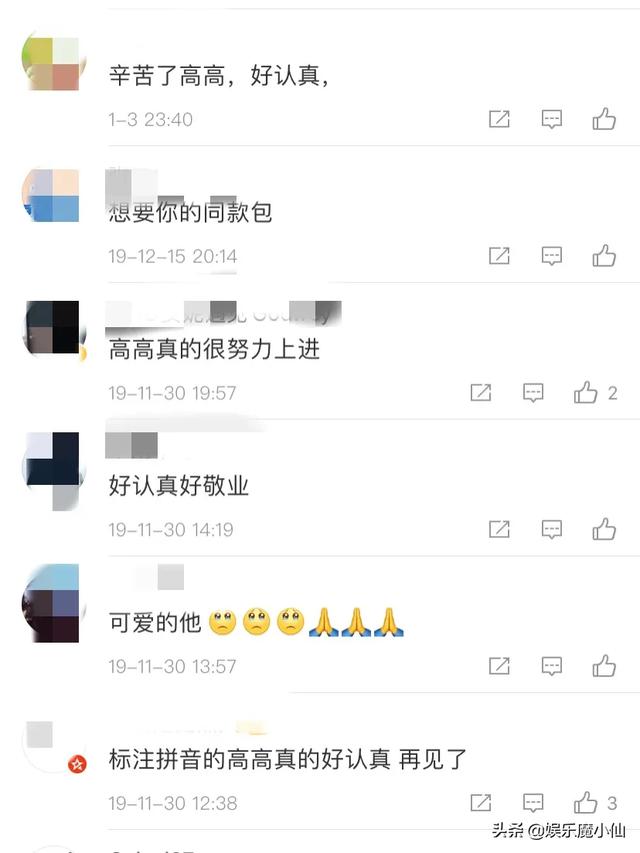Open the avatar of the "好认真好敬业" commenter
Viewport: 640px width, 853px height.
click(52, 471)
